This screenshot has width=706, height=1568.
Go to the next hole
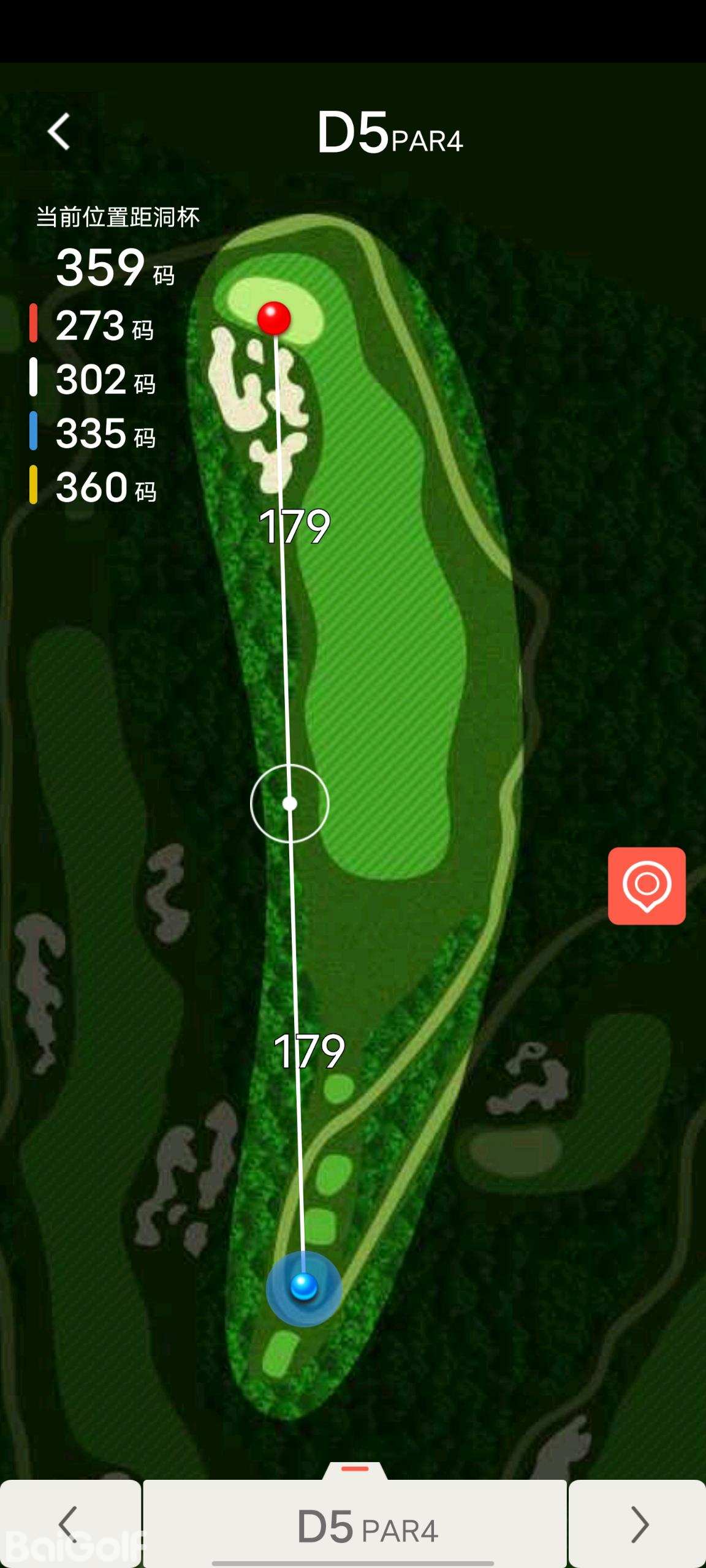coord(638,1523)
